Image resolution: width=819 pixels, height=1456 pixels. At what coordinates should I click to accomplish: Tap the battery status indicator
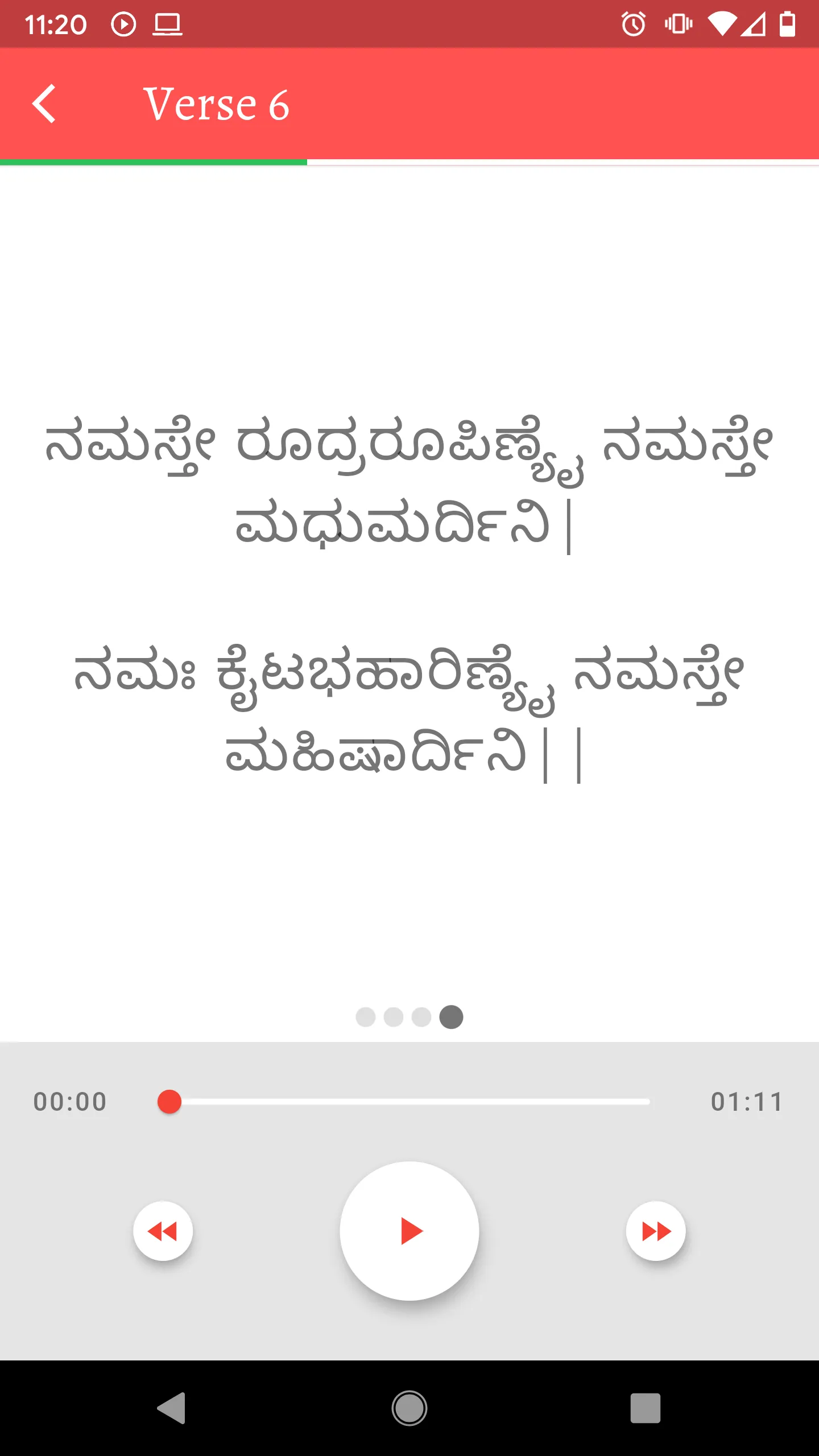pos(787,24)
